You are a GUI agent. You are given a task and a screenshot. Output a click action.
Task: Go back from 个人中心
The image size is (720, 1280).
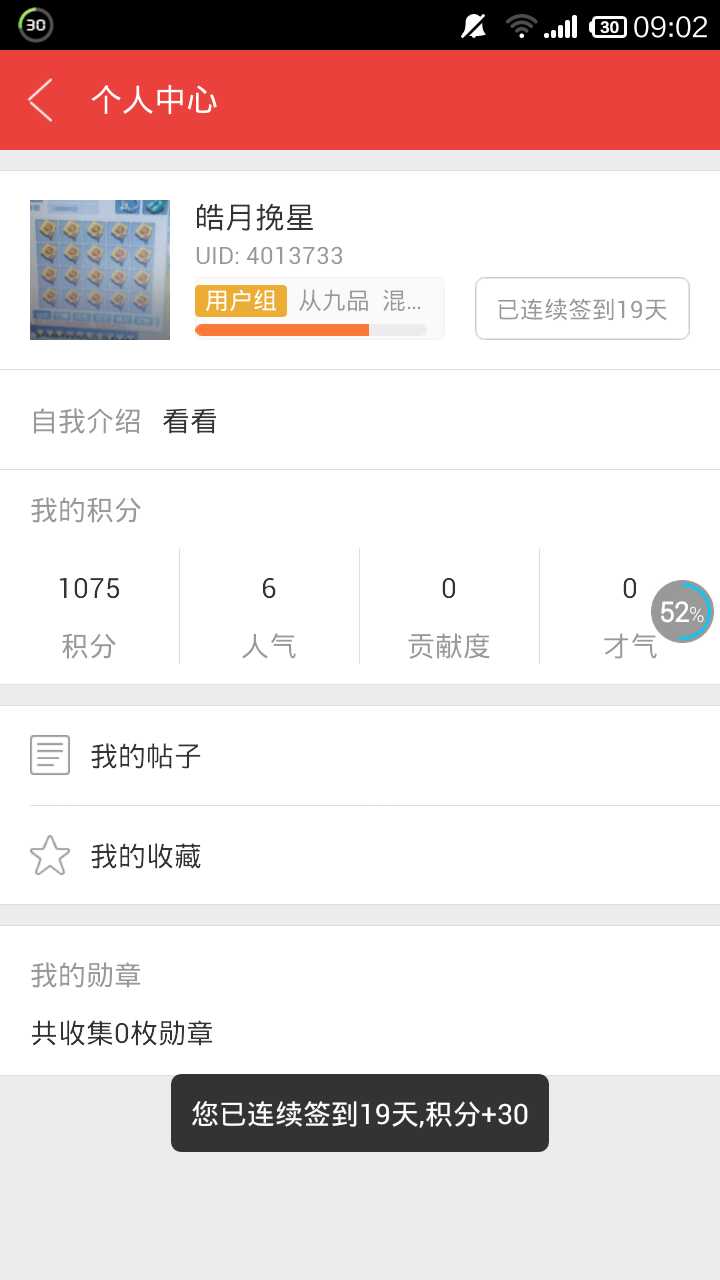40,100
